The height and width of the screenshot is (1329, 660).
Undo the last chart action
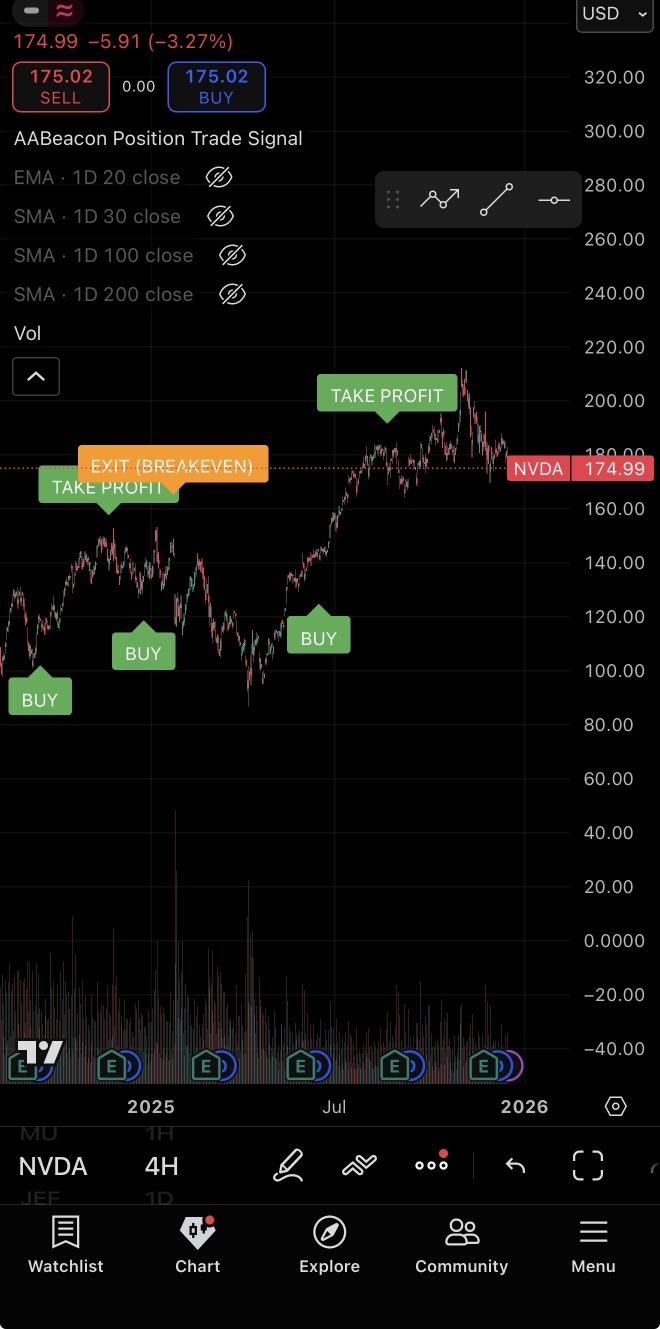tap(515, 1166)
